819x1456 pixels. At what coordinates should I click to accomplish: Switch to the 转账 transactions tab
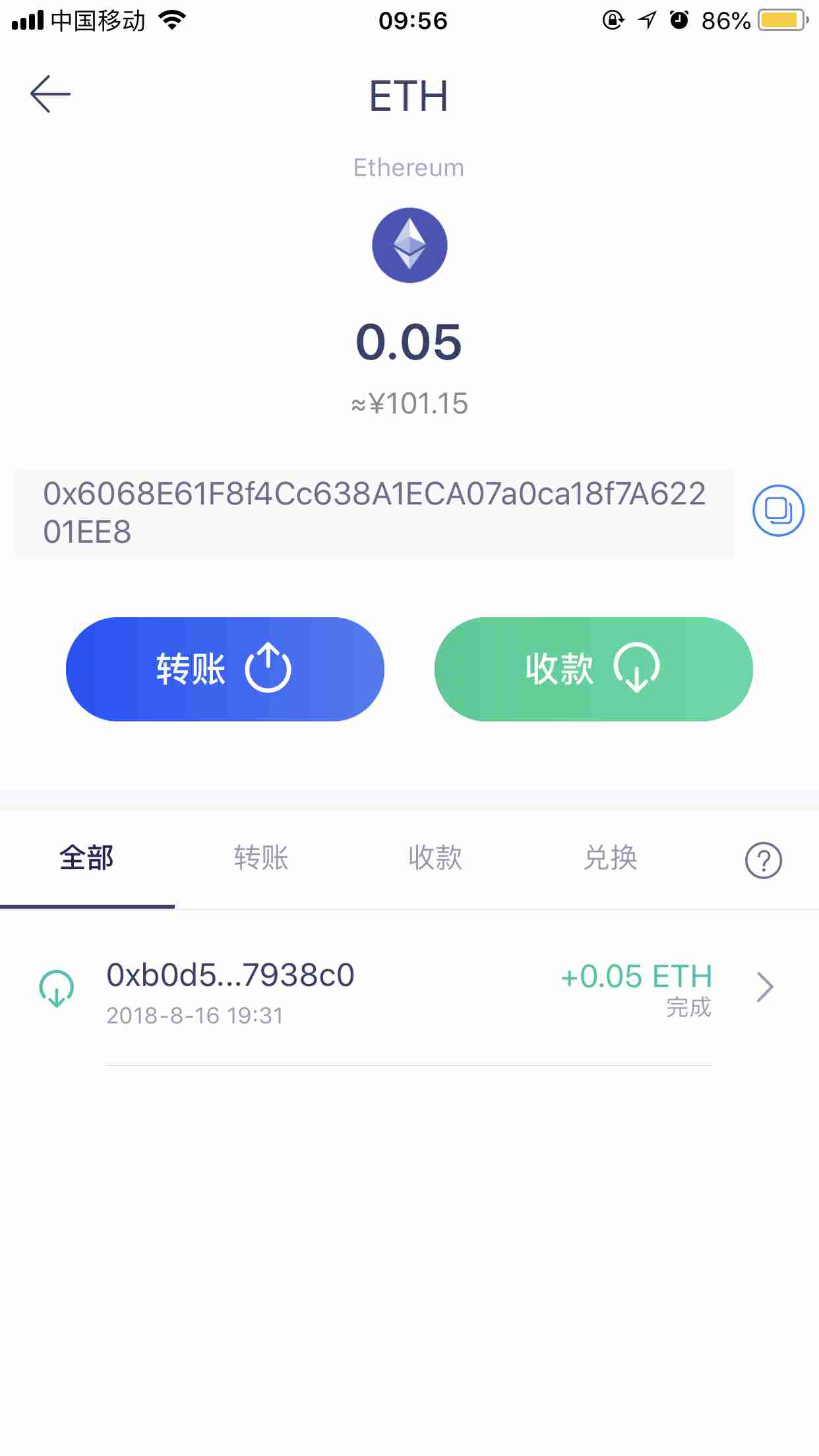pyautogui.click(x=261, y=857)
